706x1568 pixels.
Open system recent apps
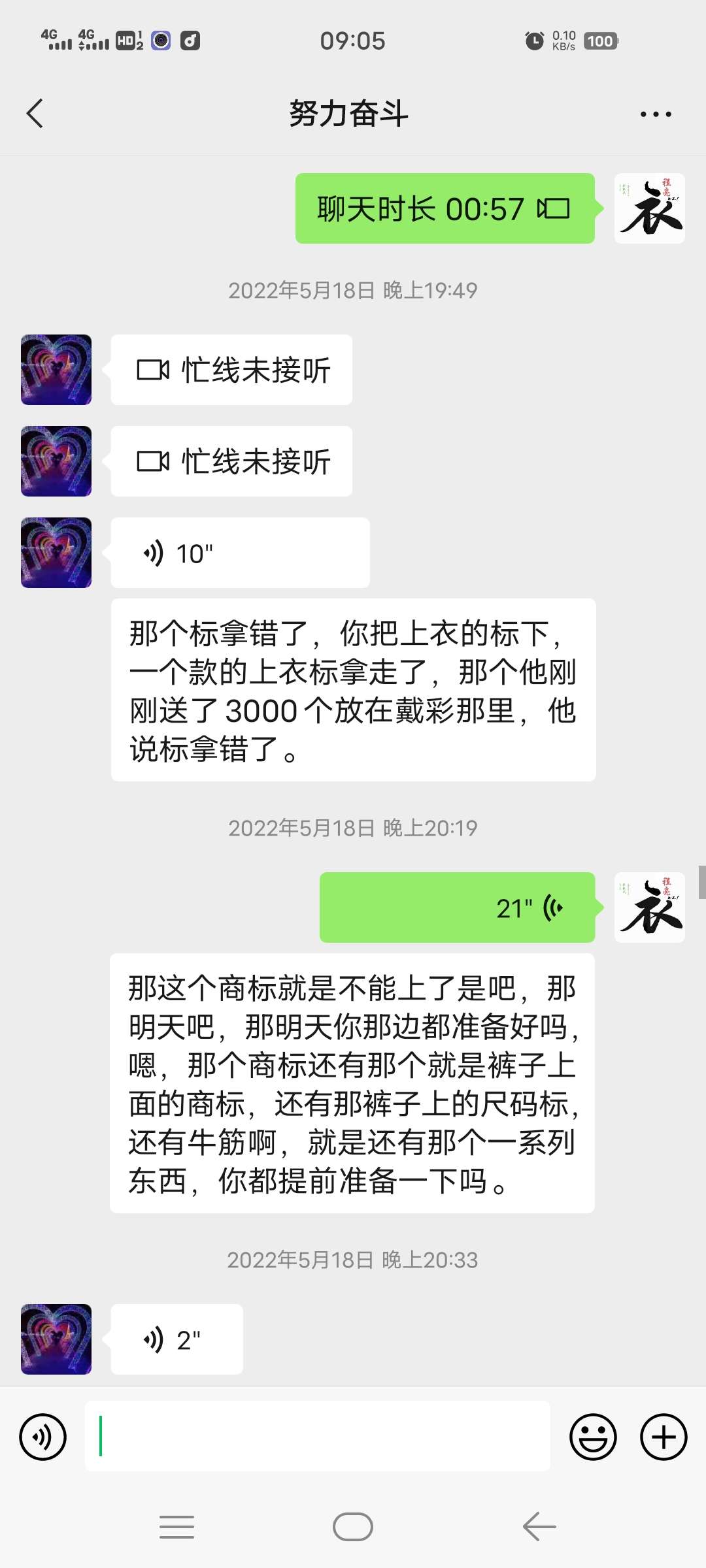(176, 1527)
